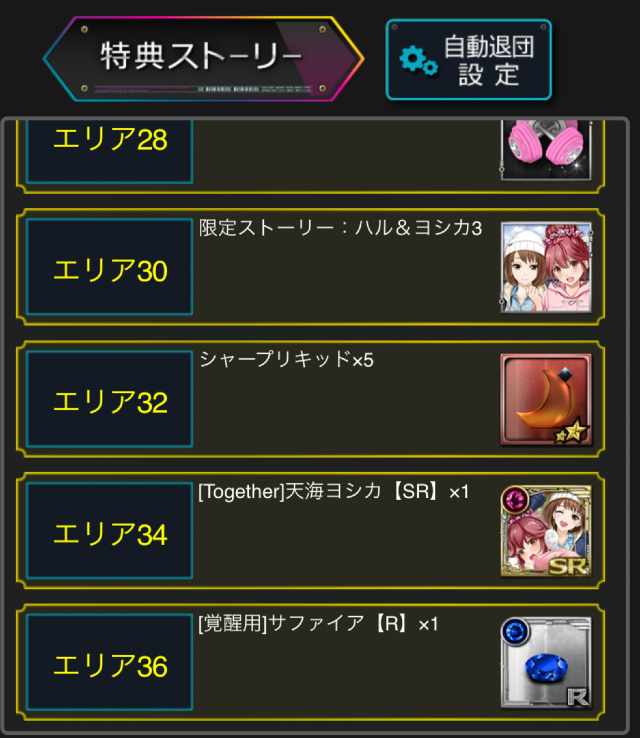View the 天海ヨシカ SR card image
This screenshot has height=738, width=640.
[546, 532]
